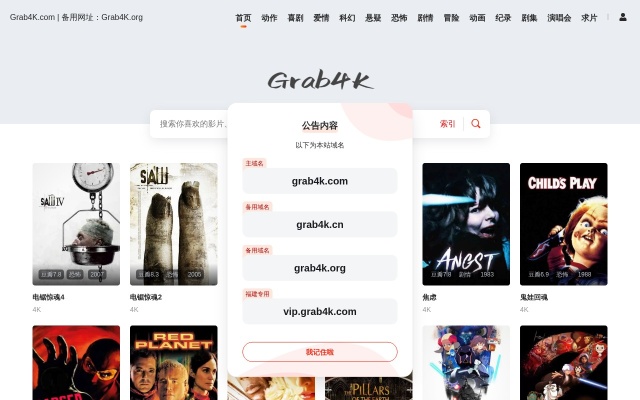Open the 动画 category
This screenshot has height=400, width=640.
coord(477,18)
